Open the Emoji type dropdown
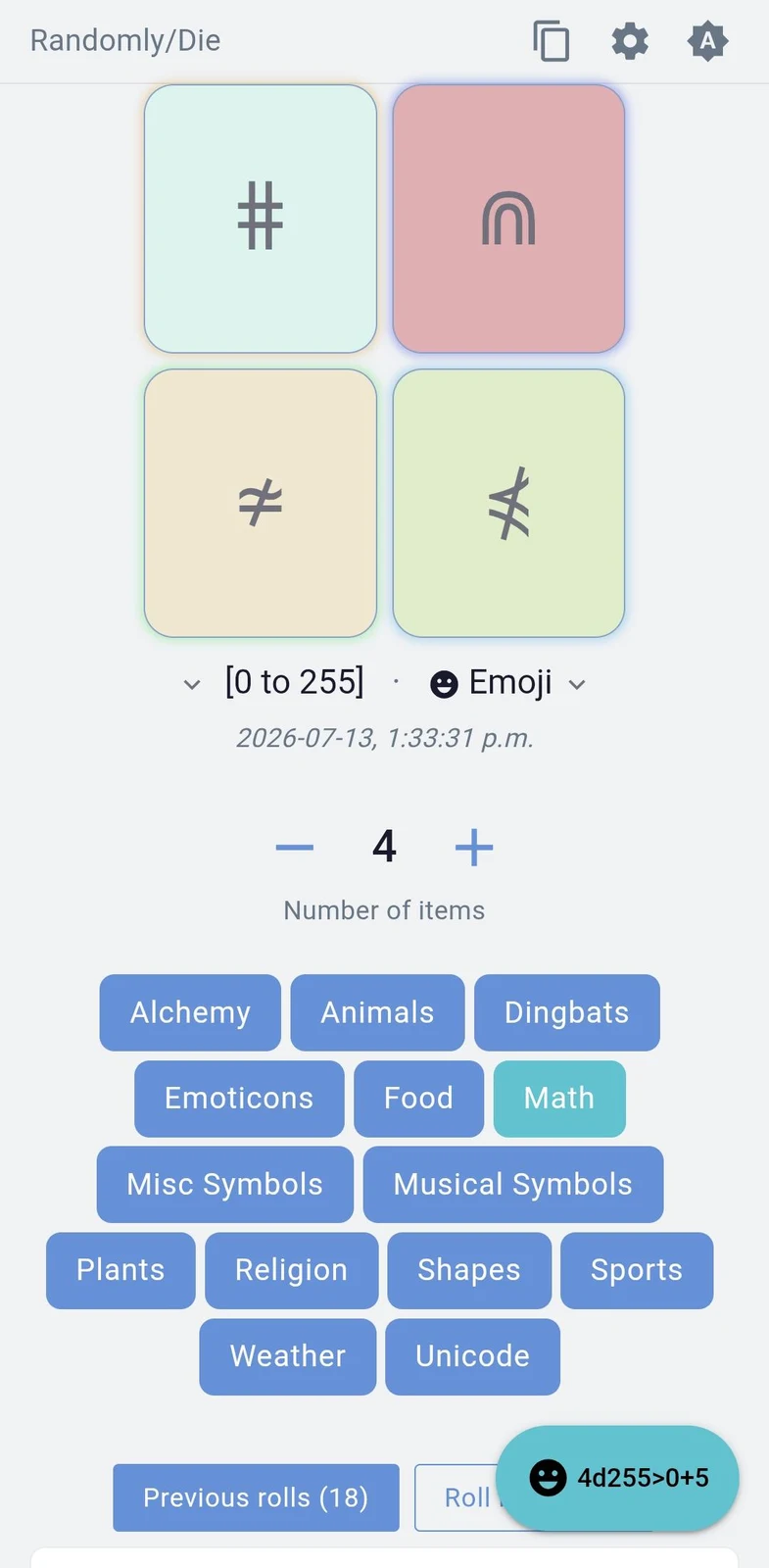 tap(508, 683)
